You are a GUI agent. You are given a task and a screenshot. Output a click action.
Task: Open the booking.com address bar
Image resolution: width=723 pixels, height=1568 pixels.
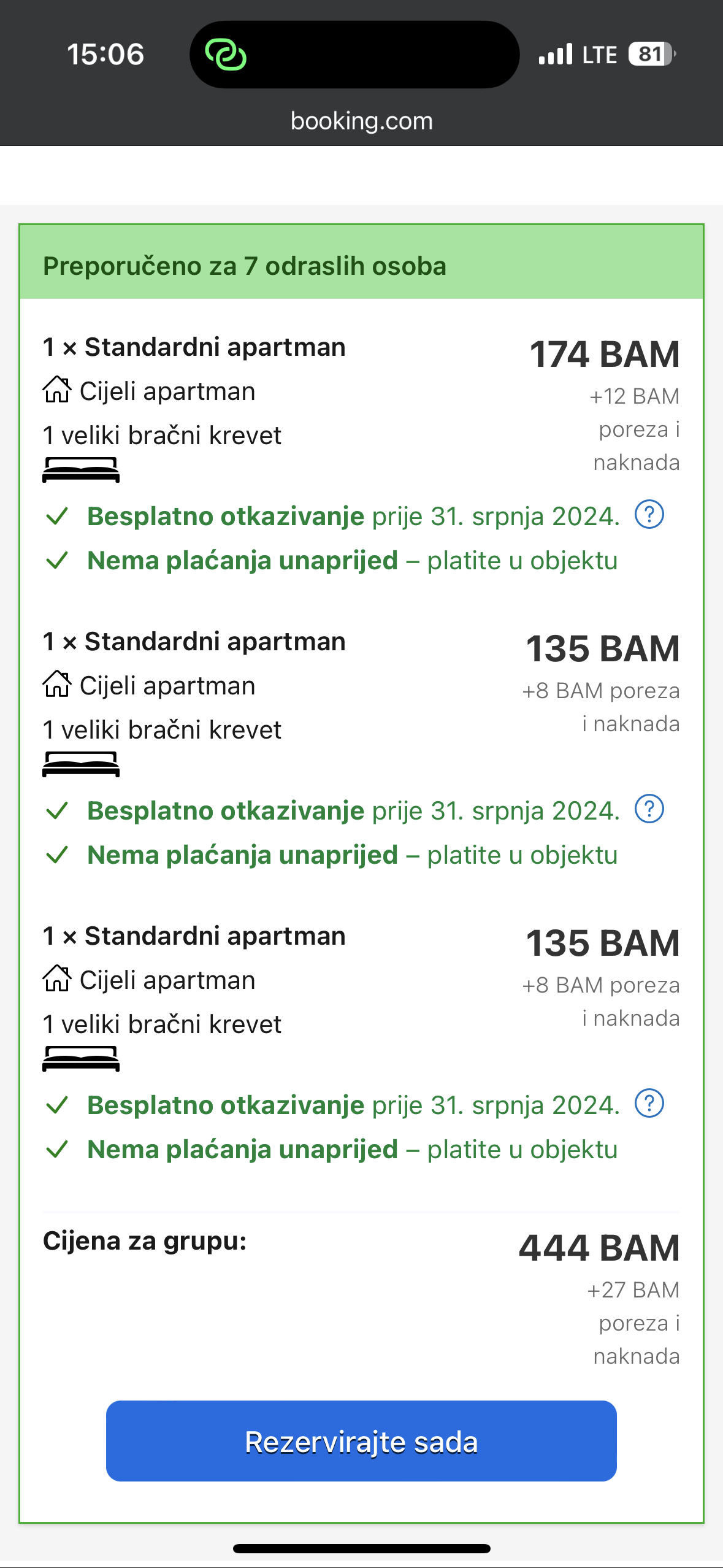(361, 121)
